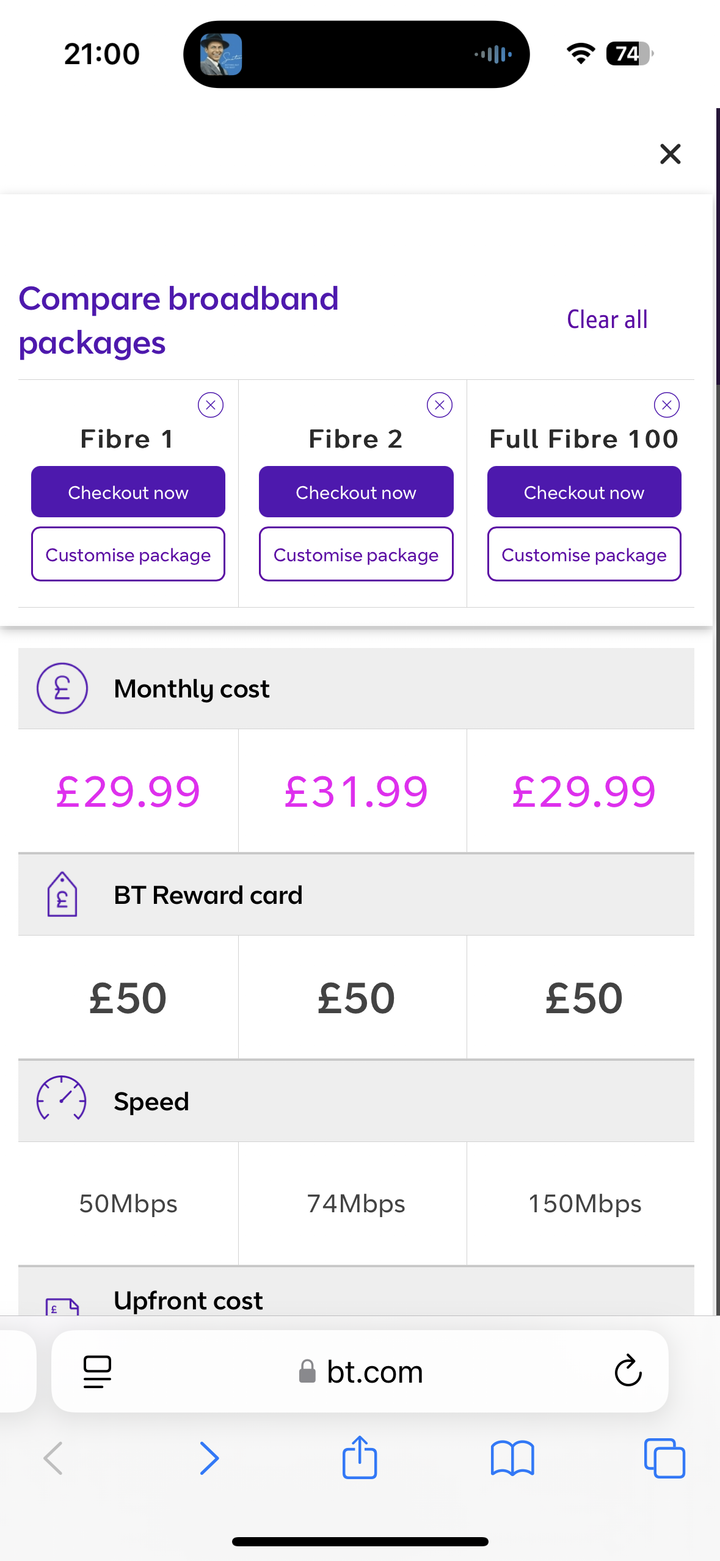
Task: Open Safari bookmarks
Action: (x=512, y=1459)
